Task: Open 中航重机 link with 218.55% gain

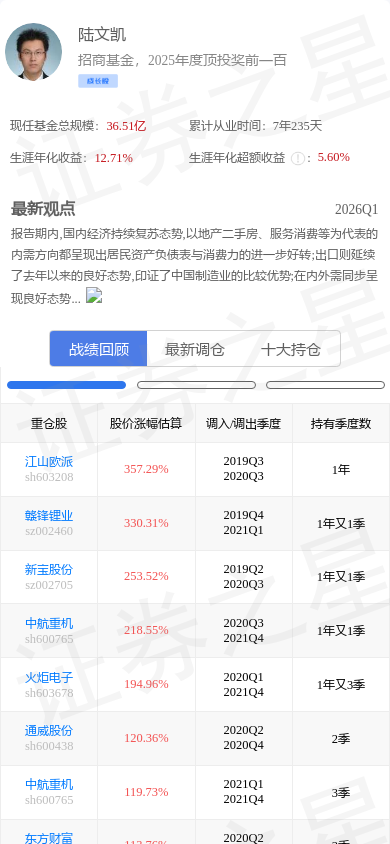Action: (49, 623)
